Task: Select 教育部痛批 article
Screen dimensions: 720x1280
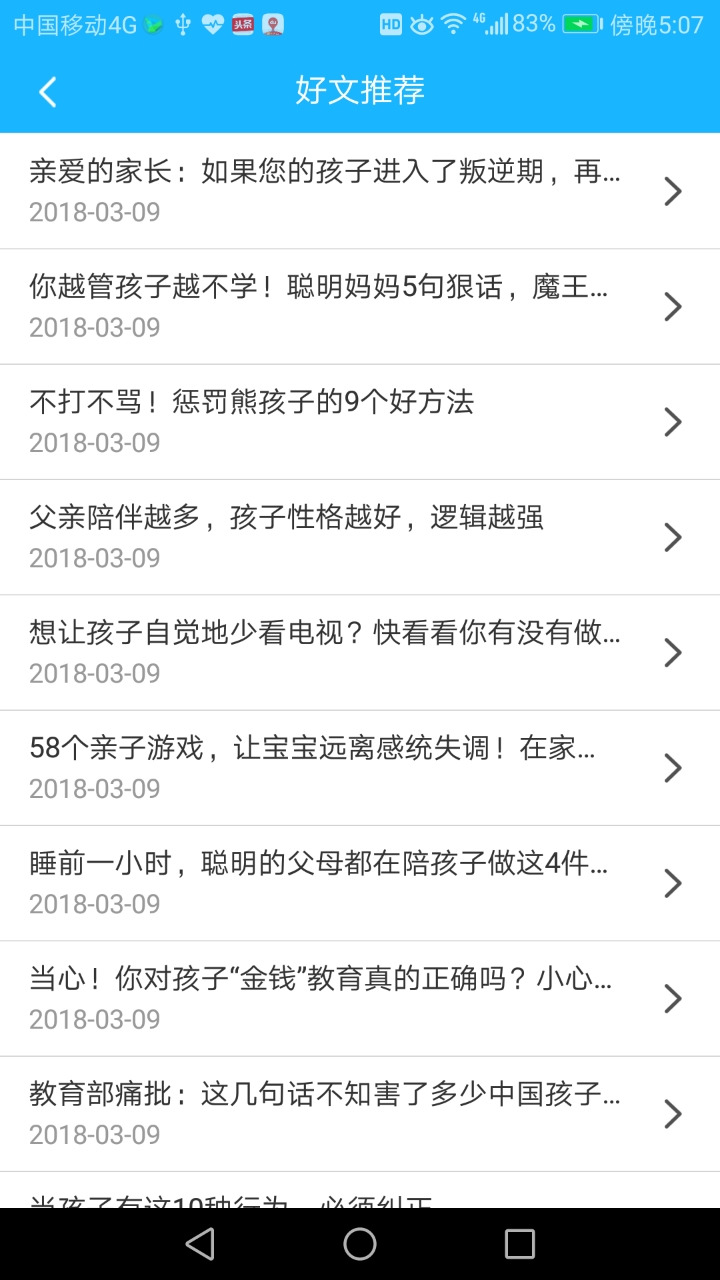Action: pos(340,1113)
